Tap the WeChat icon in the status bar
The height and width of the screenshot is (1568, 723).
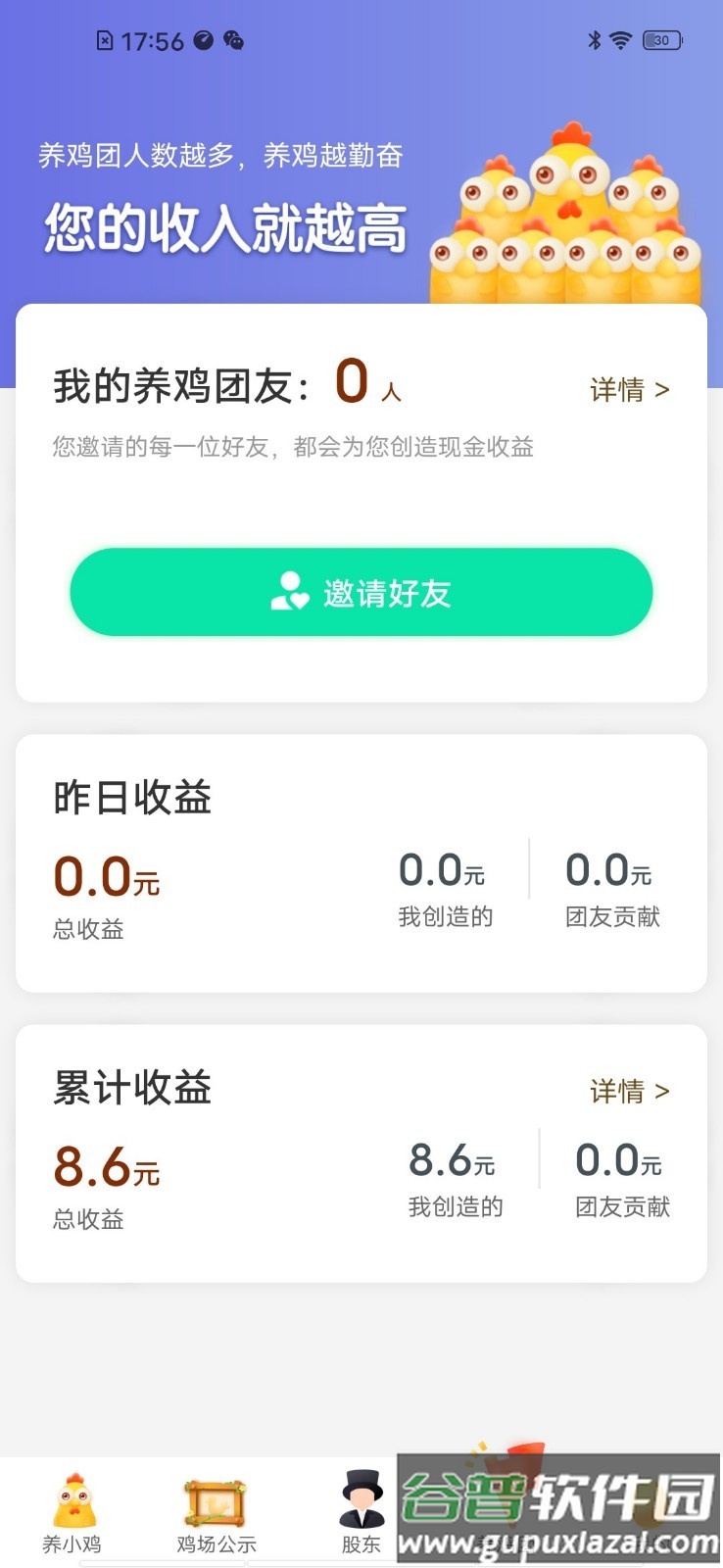[x=233, y=40]
